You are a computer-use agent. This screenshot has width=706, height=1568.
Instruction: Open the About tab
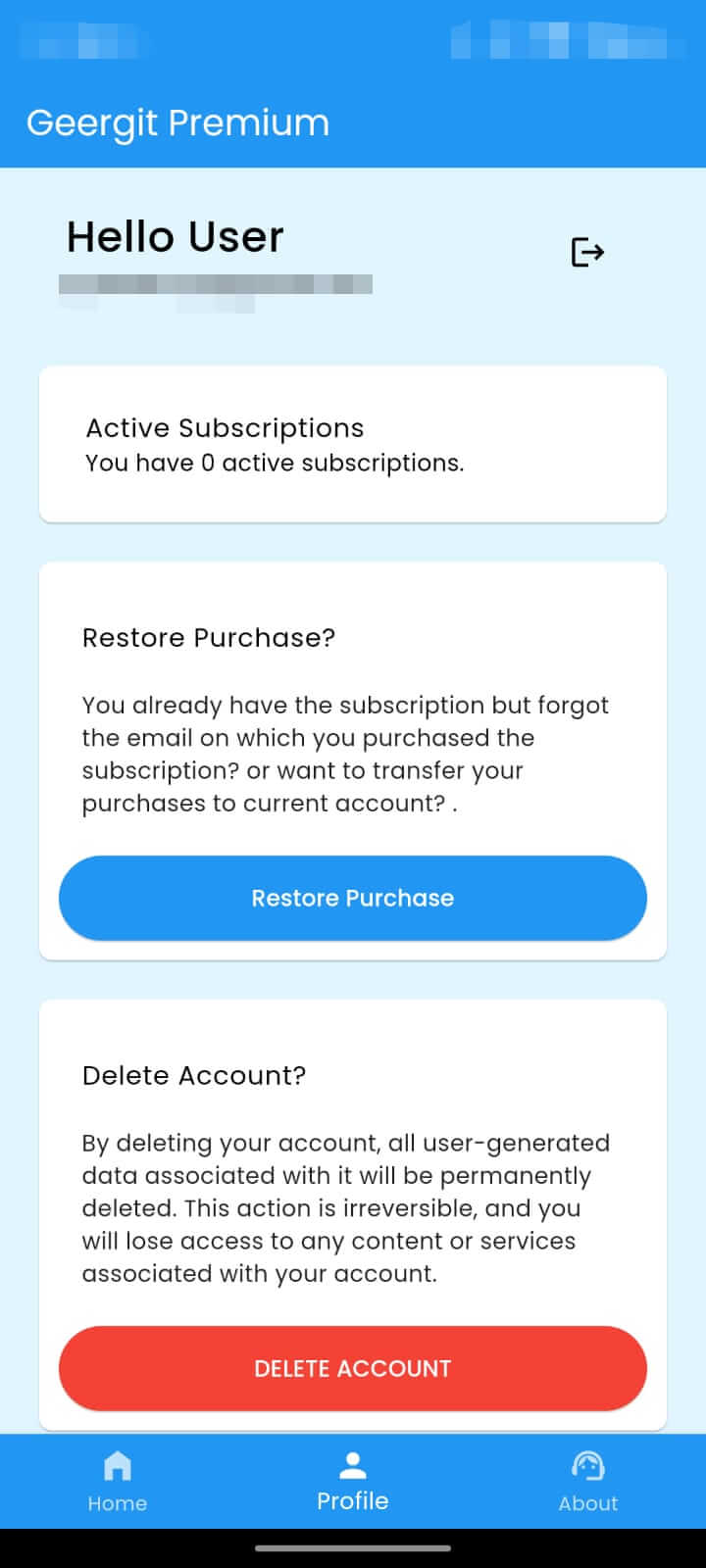588,1482
